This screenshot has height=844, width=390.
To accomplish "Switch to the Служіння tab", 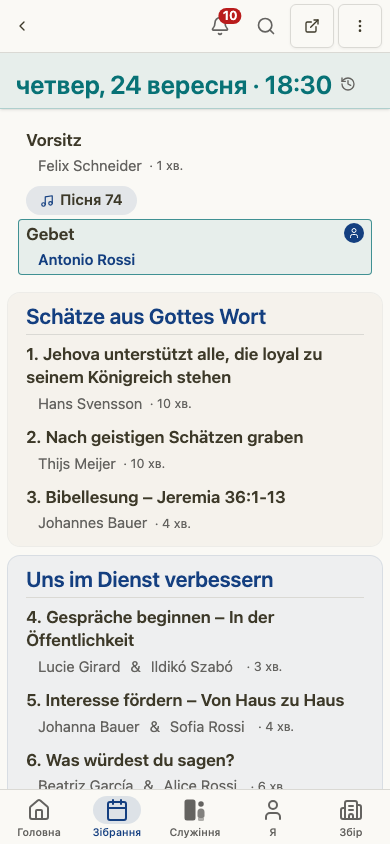I will coord(195,818).
